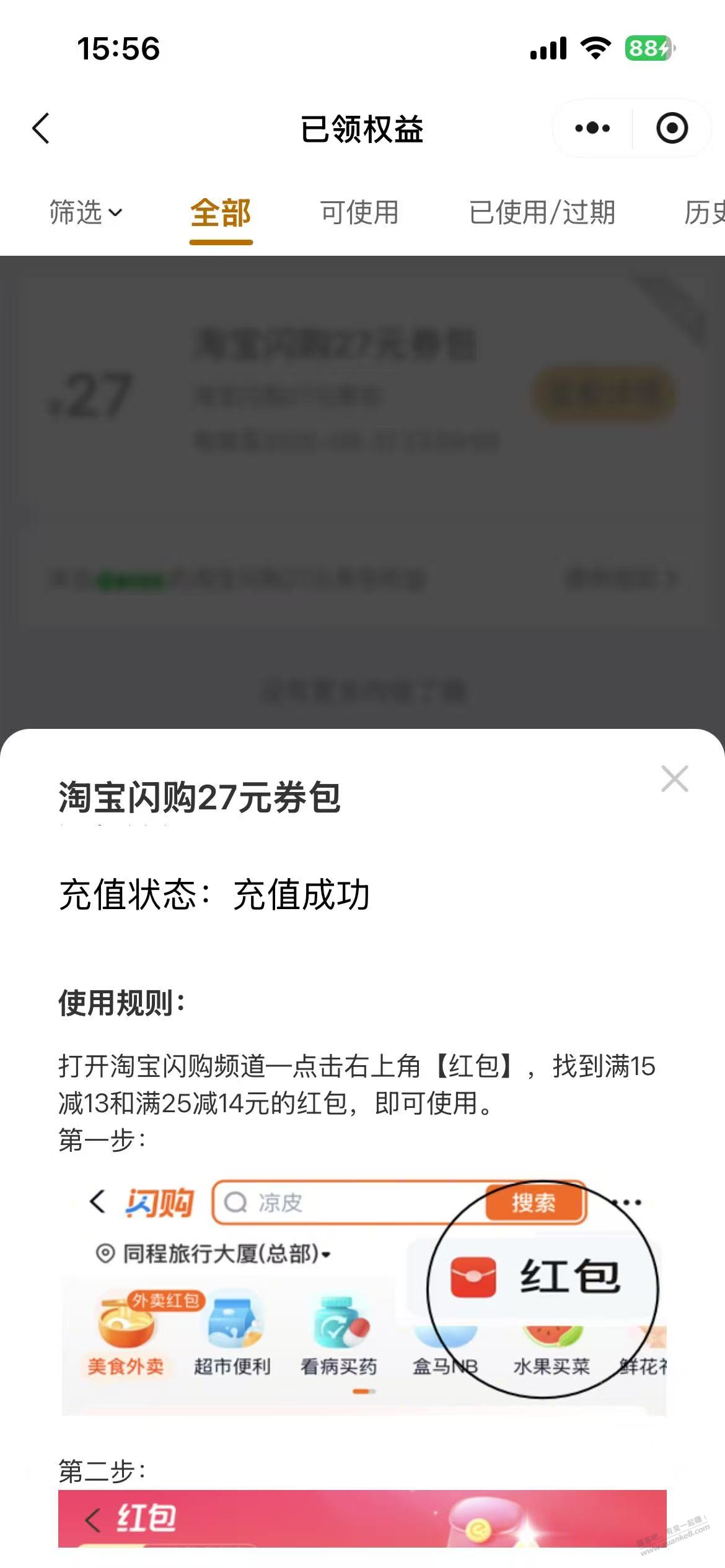This screenshot has width=725, height=1568.
Task: Switch to the 已使用/过期 tab
Action: pos(542,213)
